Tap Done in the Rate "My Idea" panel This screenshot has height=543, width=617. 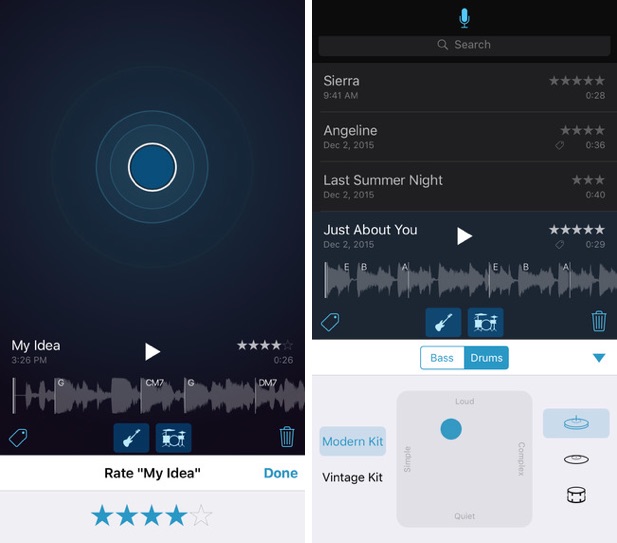click(x=280, y=473)
